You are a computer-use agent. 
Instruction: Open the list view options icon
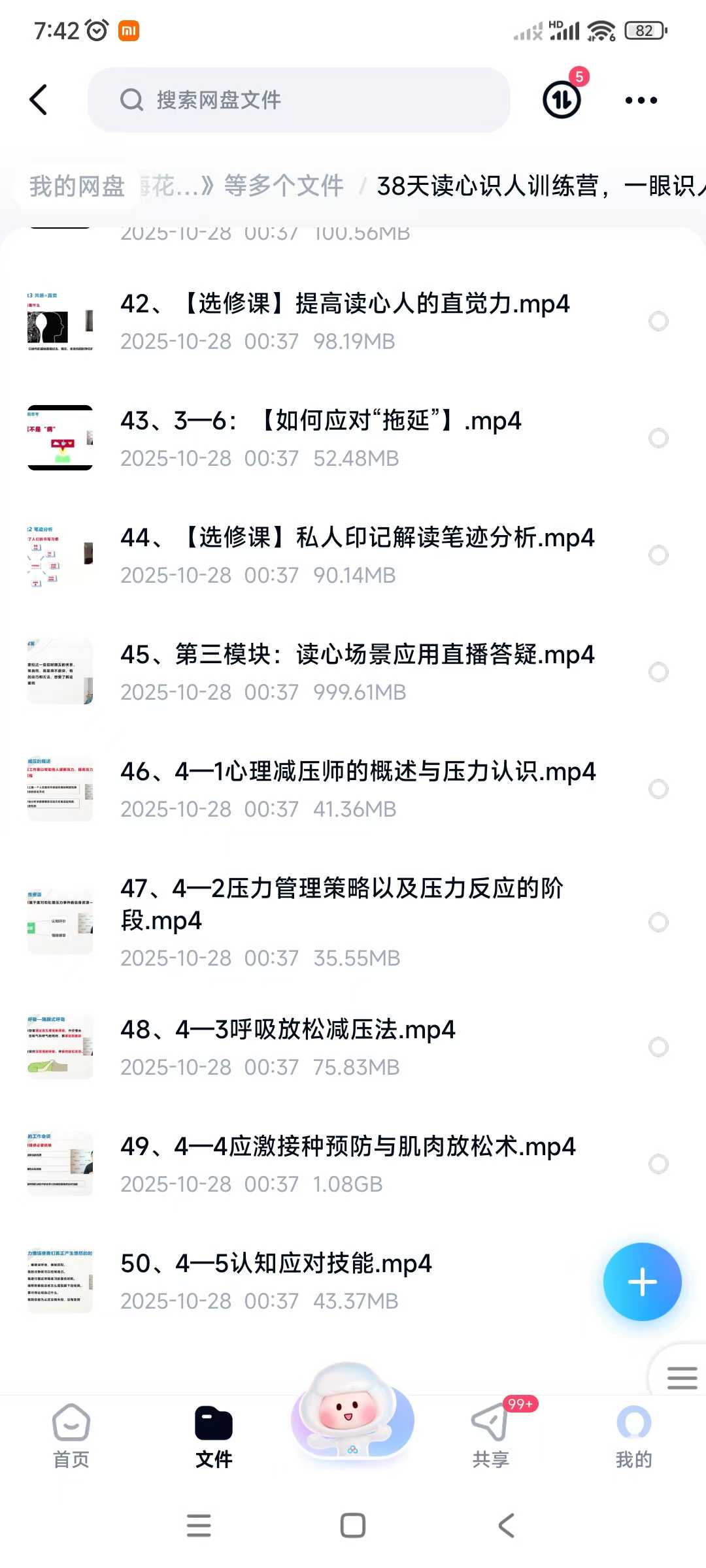click(682, 1377)
